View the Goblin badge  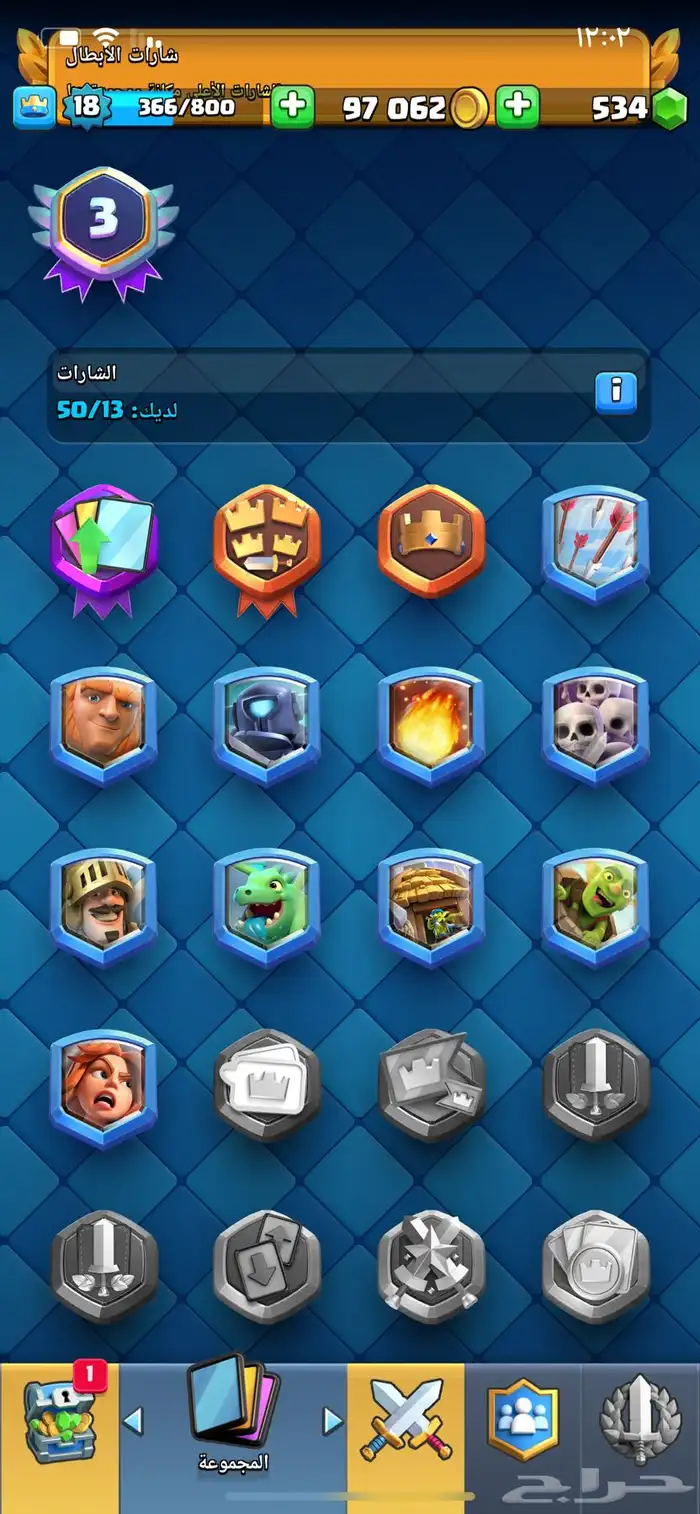pos(595,904)
